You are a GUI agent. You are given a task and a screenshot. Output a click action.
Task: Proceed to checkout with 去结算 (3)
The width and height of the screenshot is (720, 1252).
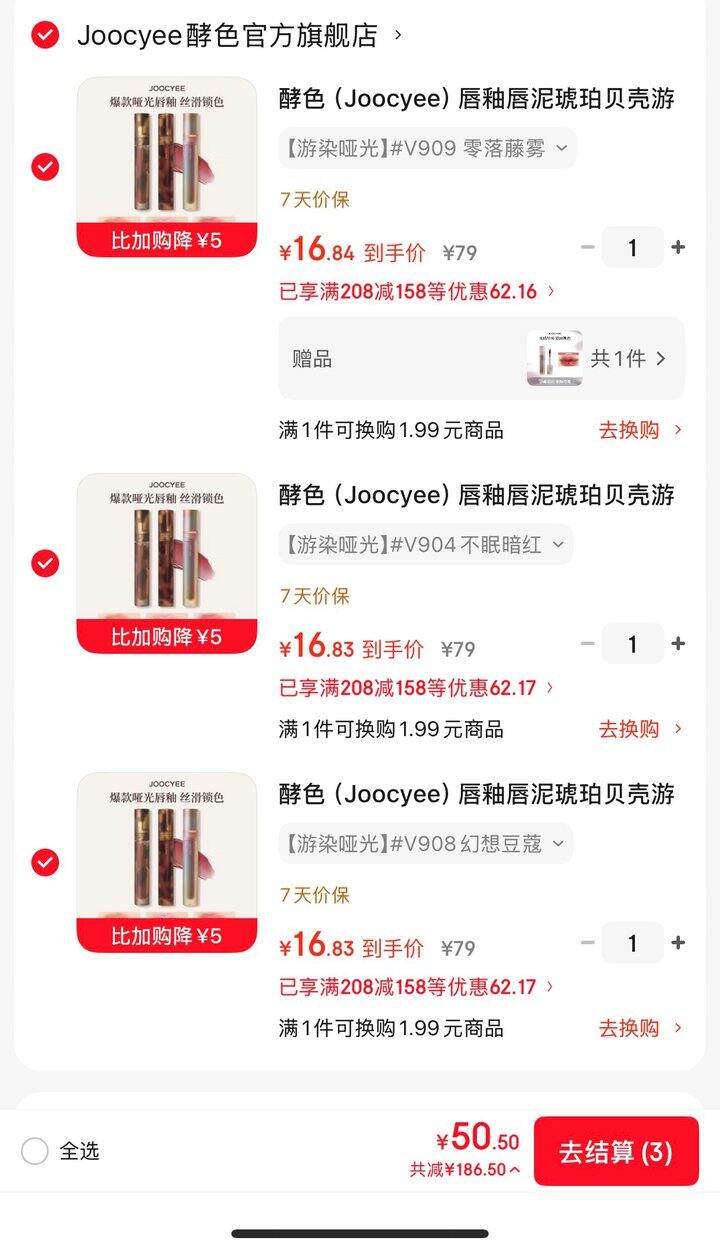click(x=616, y=1151)
